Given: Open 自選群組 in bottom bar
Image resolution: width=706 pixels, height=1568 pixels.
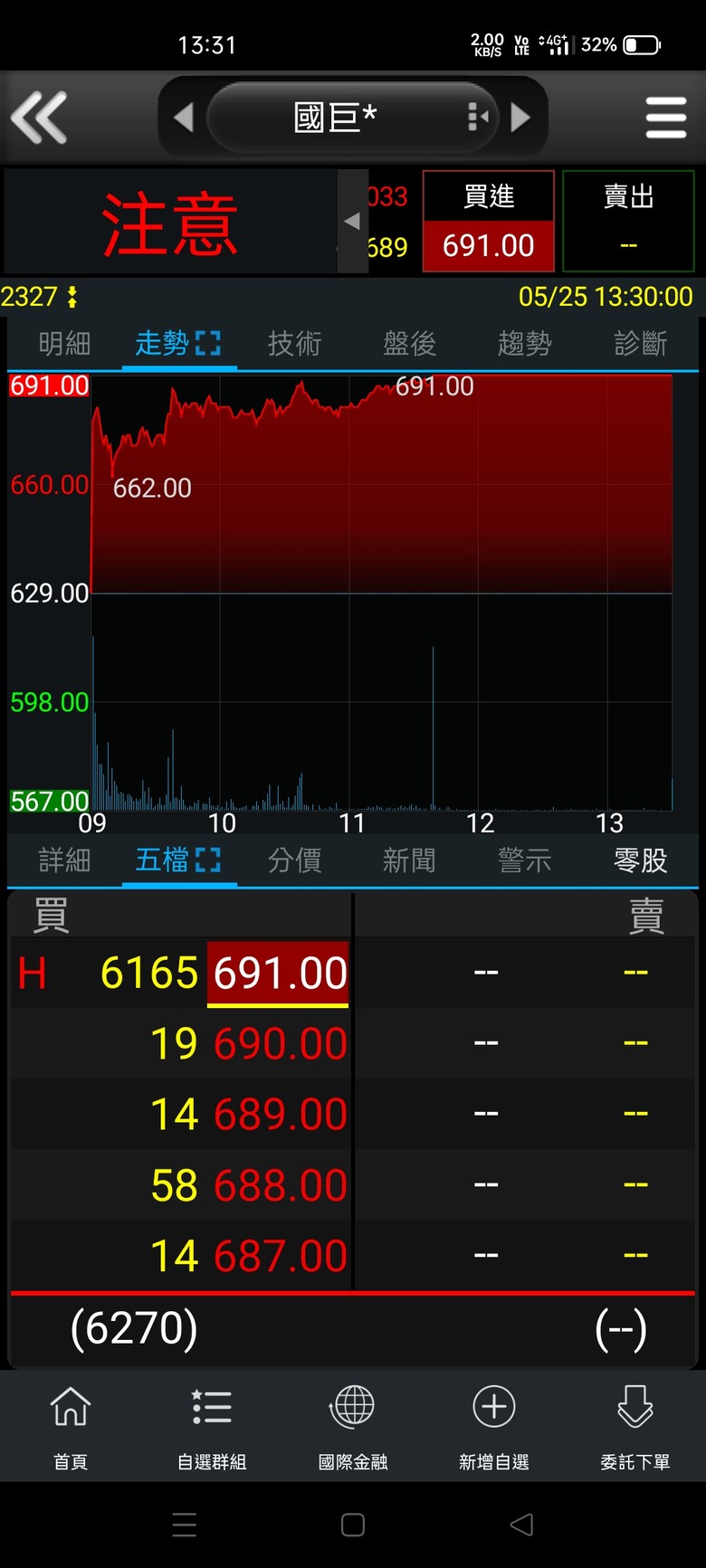Looking at the screenshot, I should (x=212, y=1426).
